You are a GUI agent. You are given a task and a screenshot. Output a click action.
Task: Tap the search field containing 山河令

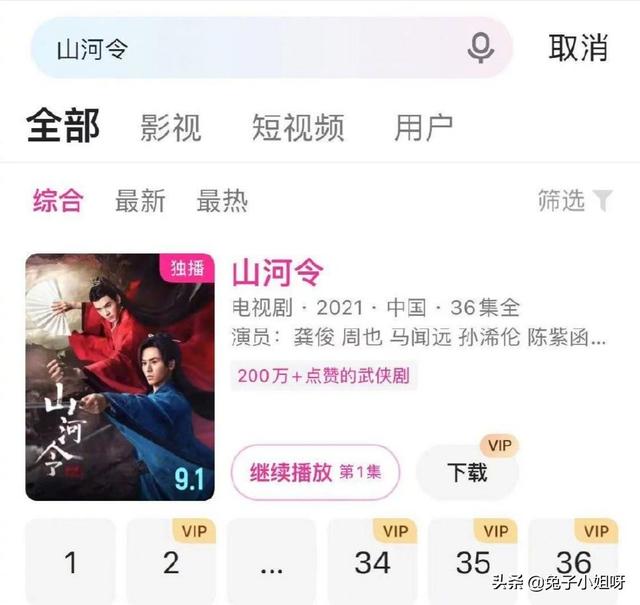(250, 48)
